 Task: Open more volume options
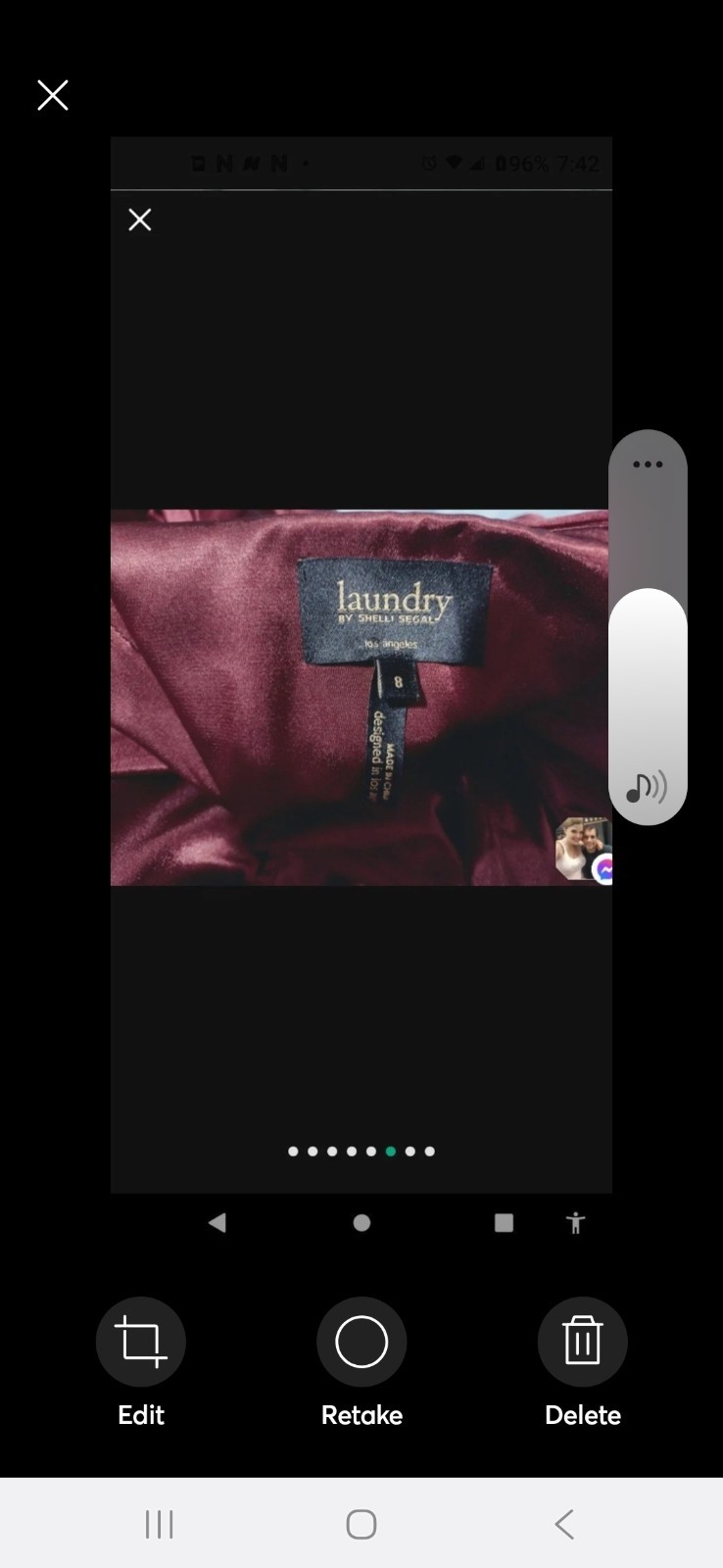click(648, 465)
